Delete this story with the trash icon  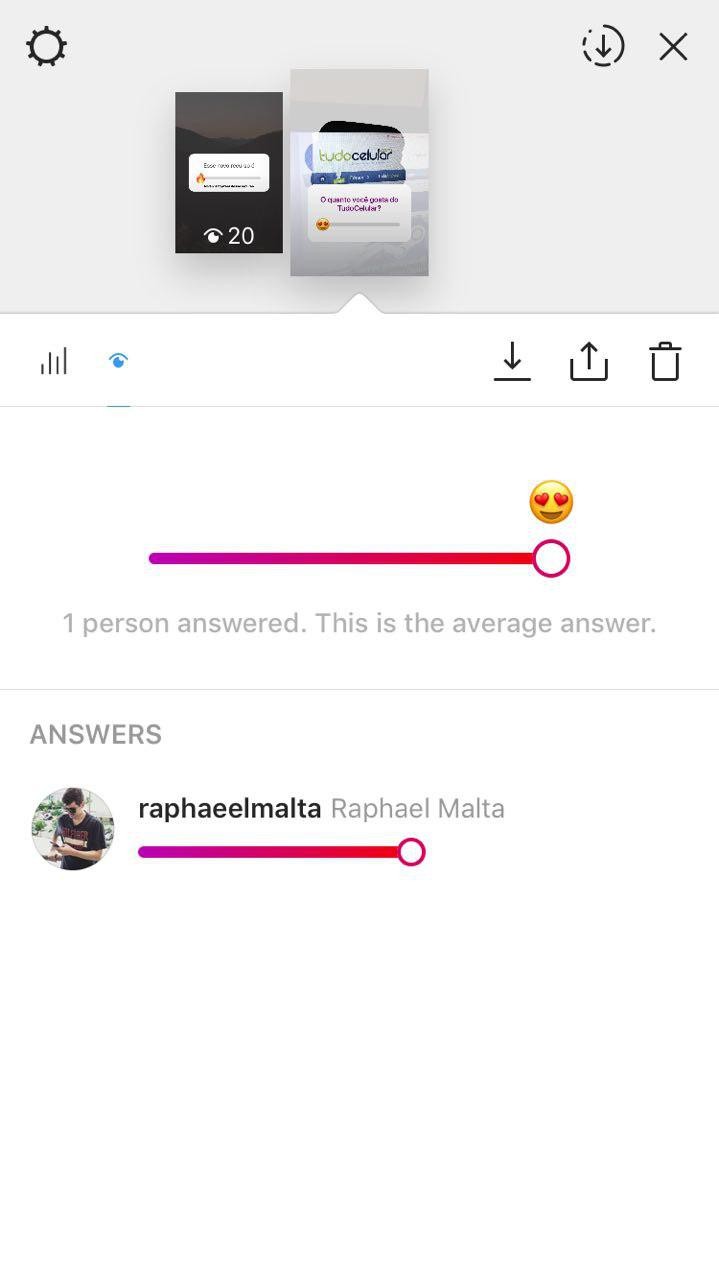pos(665,361)
